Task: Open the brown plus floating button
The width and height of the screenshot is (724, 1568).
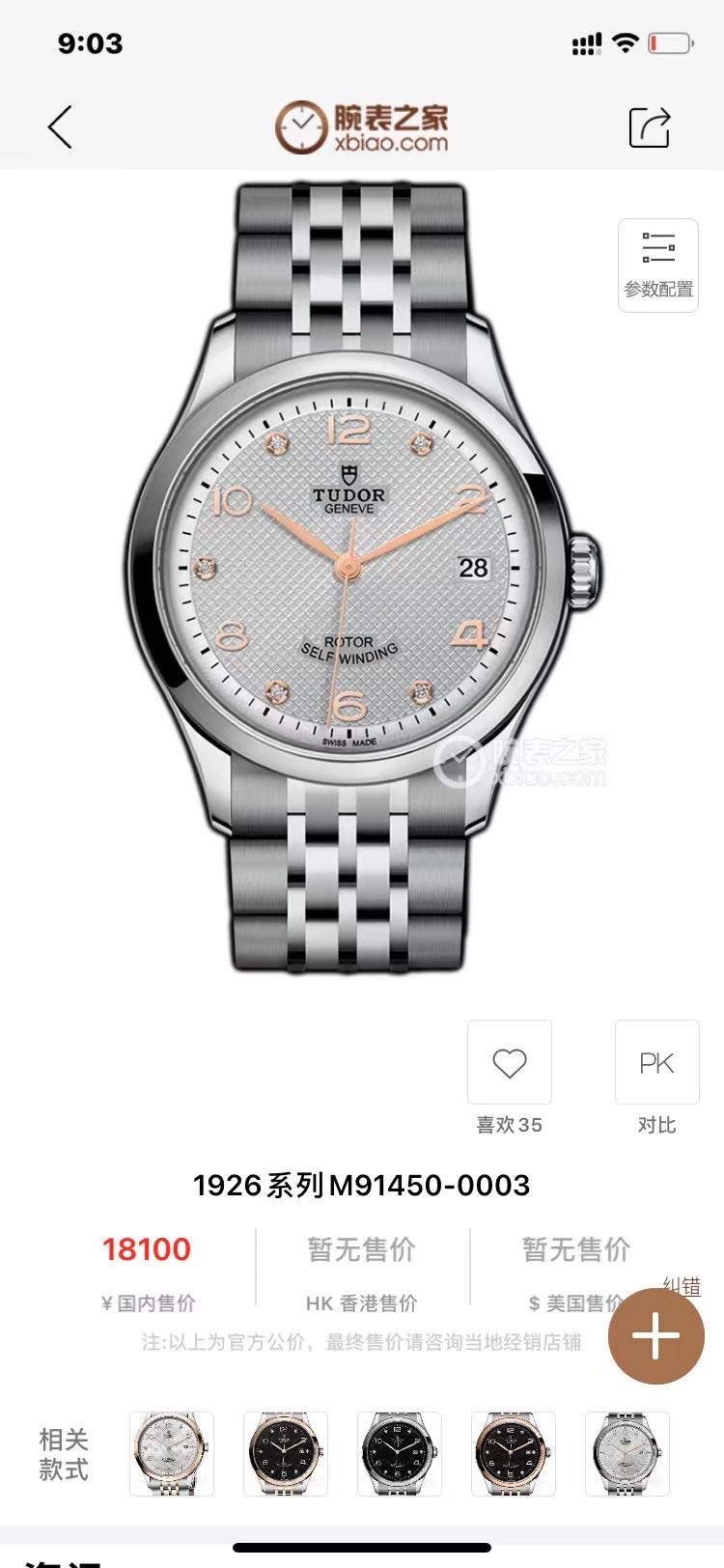Action: click(656, 1337)
